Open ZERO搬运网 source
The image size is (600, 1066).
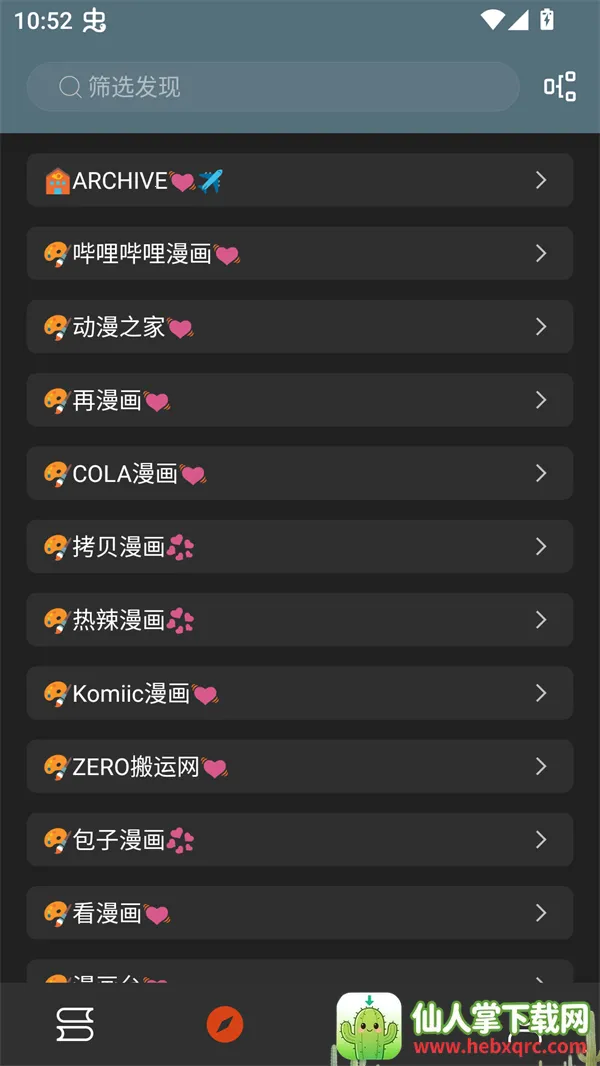click(299, 766)
